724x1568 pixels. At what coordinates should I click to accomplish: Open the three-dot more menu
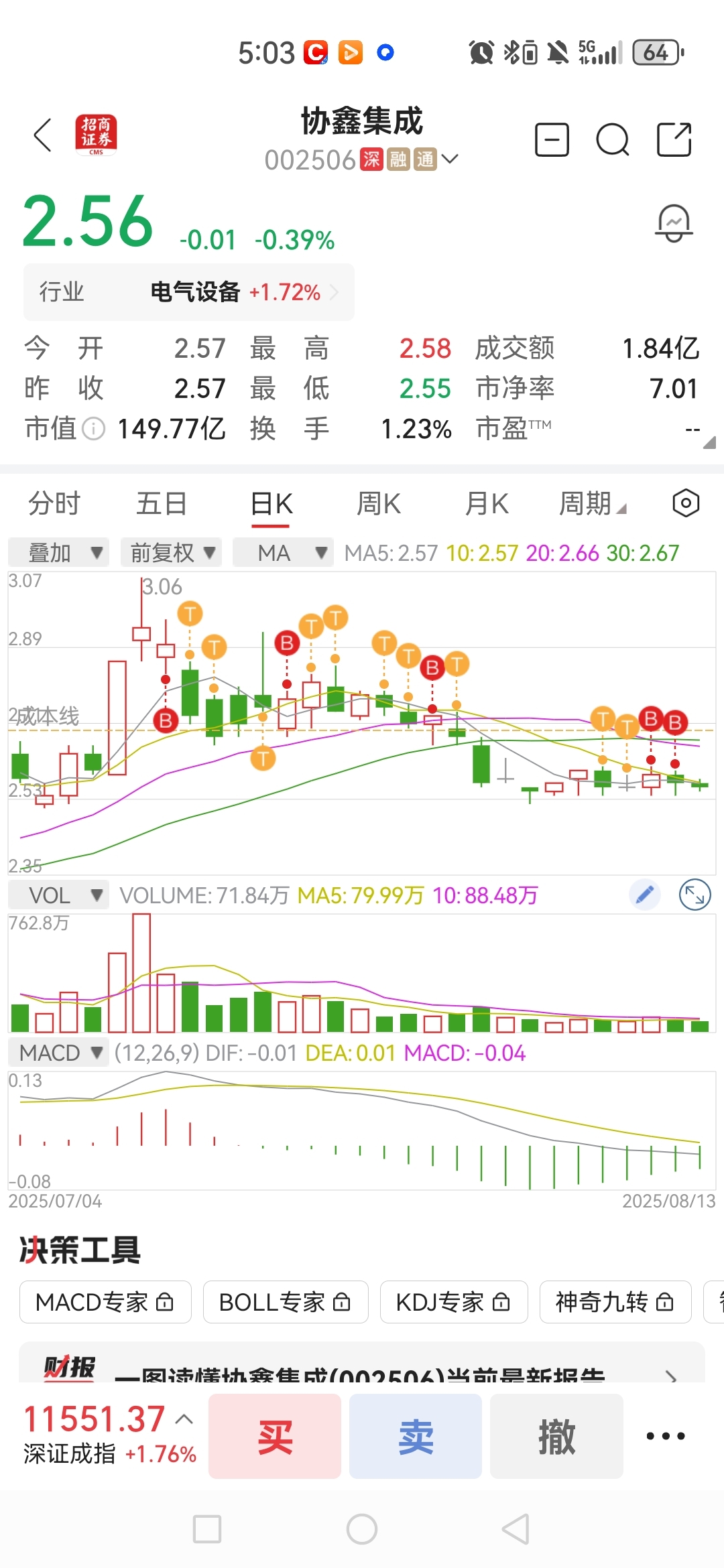(x=666, y=1436)
